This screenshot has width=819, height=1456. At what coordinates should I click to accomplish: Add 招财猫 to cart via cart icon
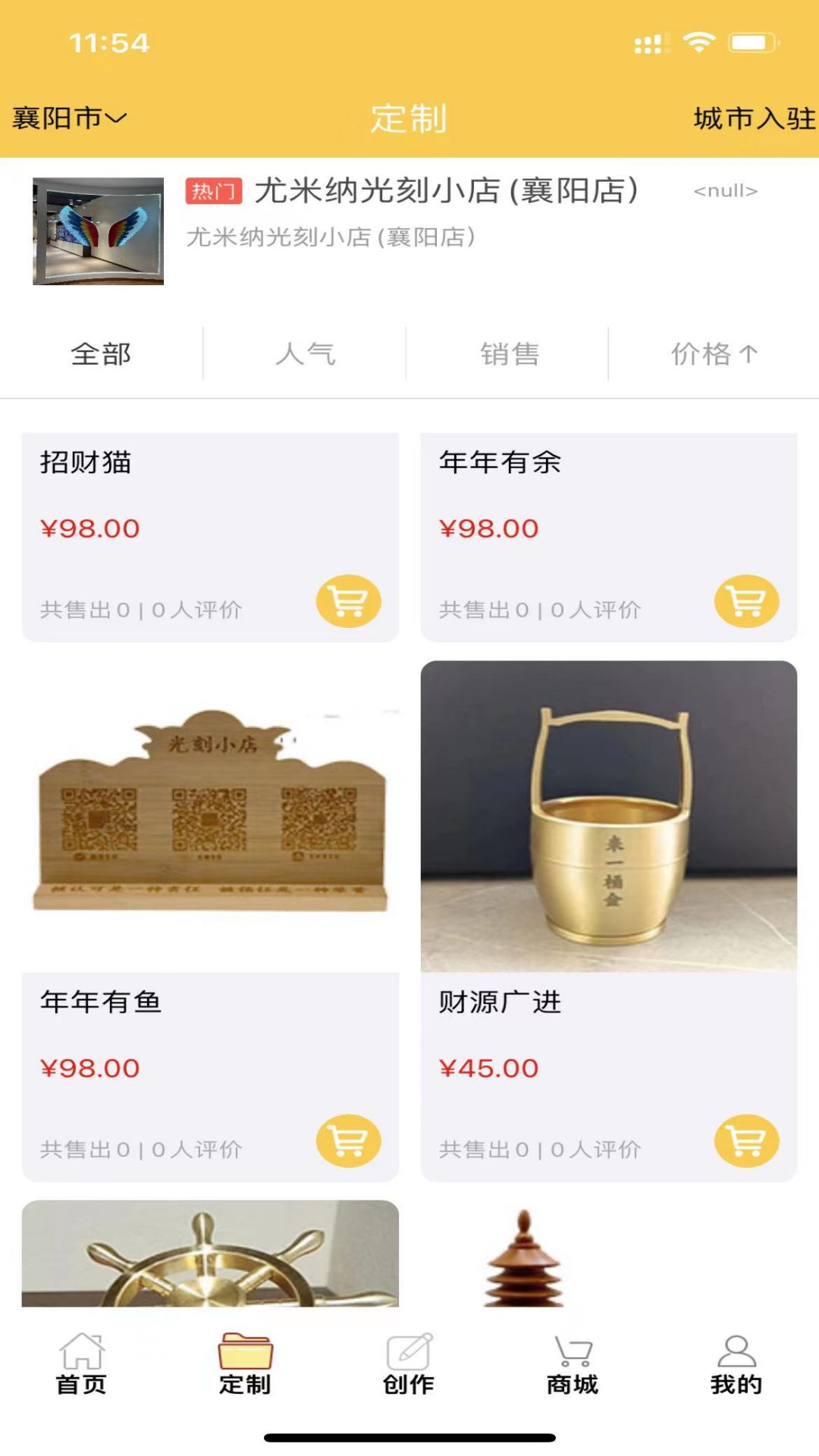click(347, 603)
